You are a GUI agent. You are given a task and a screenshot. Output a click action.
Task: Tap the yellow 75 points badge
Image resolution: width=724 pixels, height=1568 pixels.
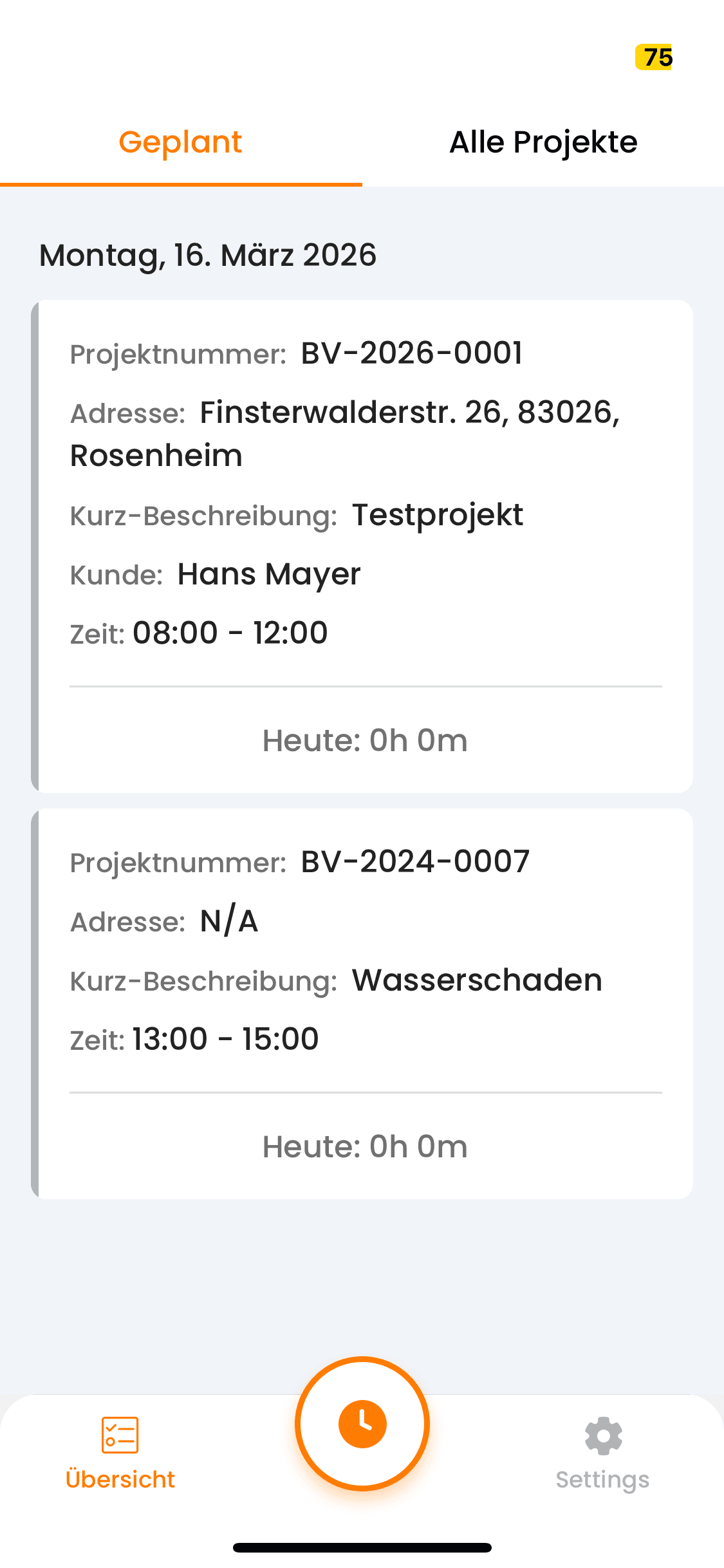pos(653,57)
